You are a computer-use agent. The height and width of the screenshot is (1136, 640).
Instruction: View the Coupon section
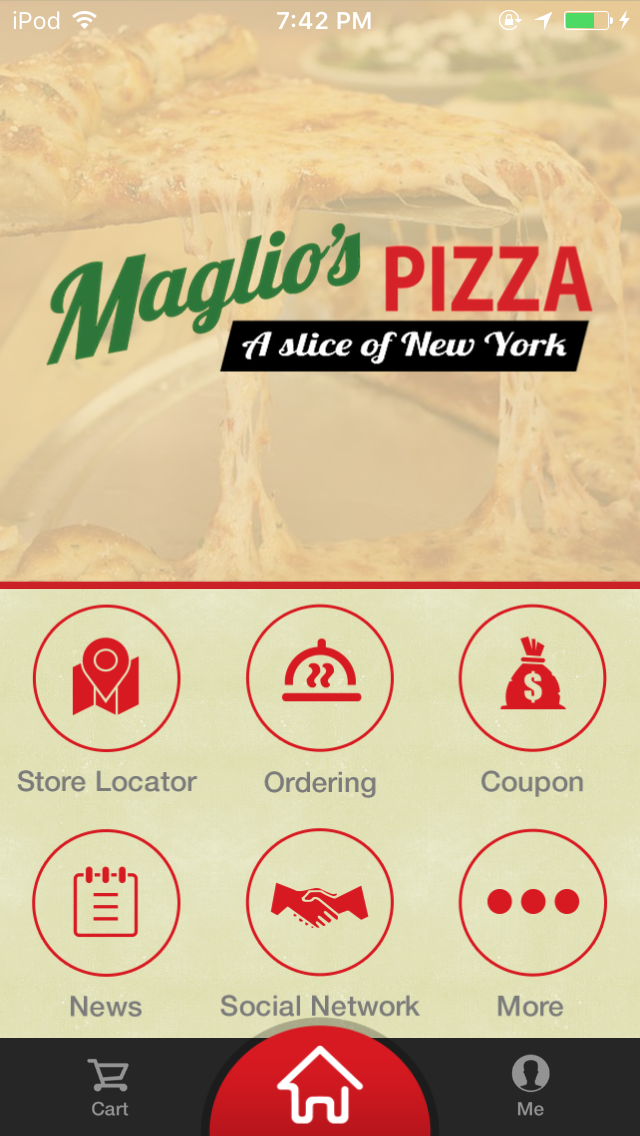point(532,678)
